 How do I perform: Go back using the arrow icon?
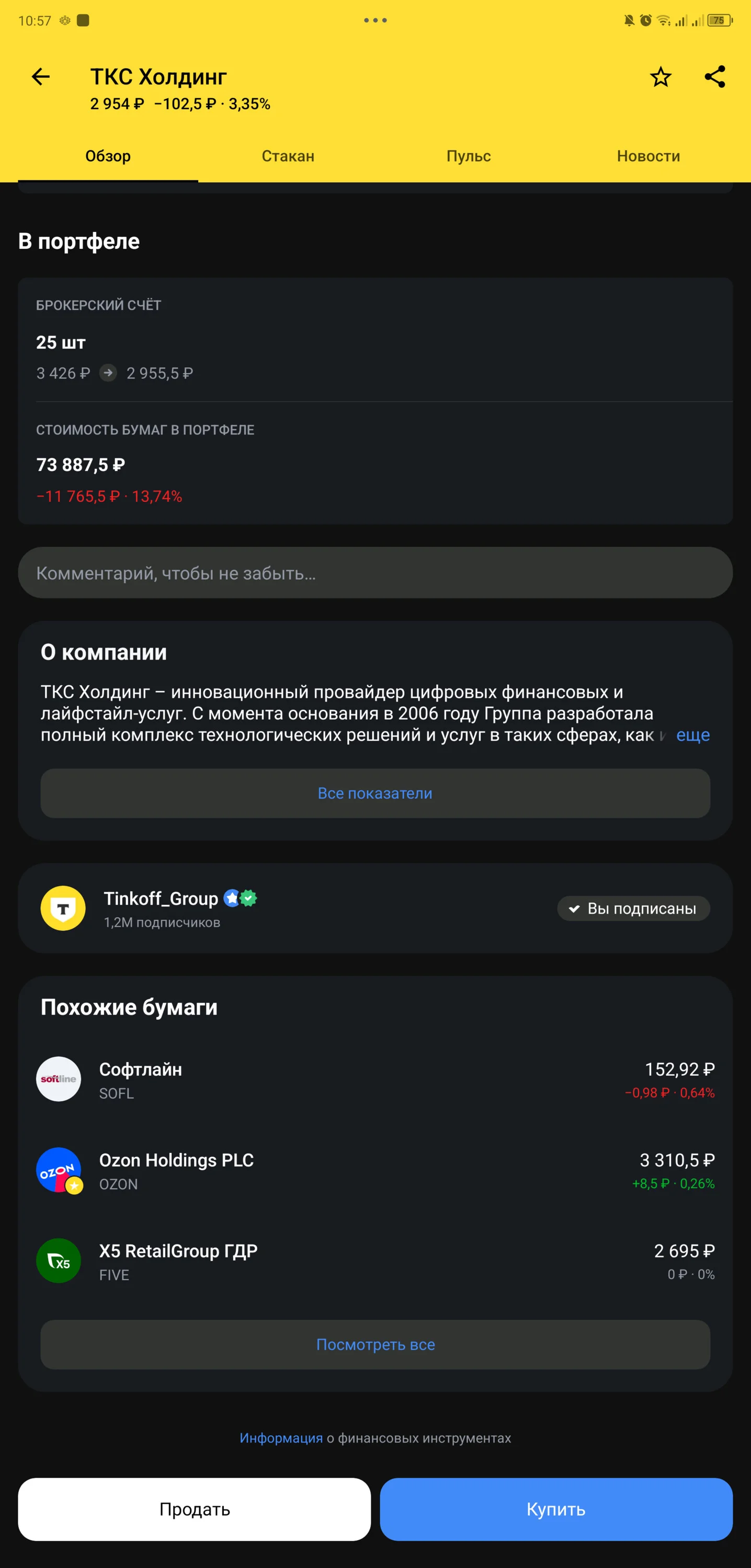(x=41, y=77)
